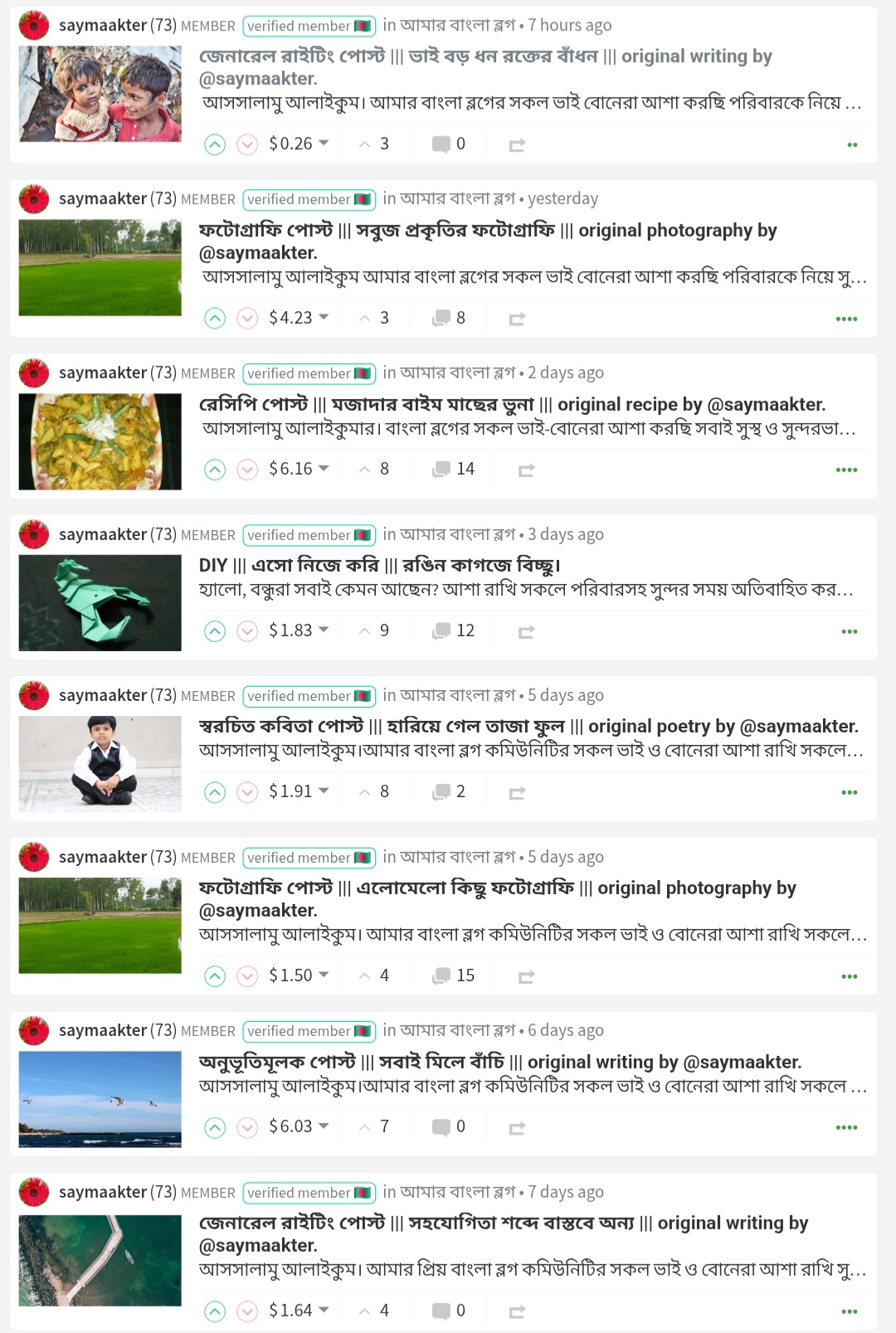Resteem the $0.26 general writing post
The width and height of the screenshot is (896, 1333).
click(517, 145)
